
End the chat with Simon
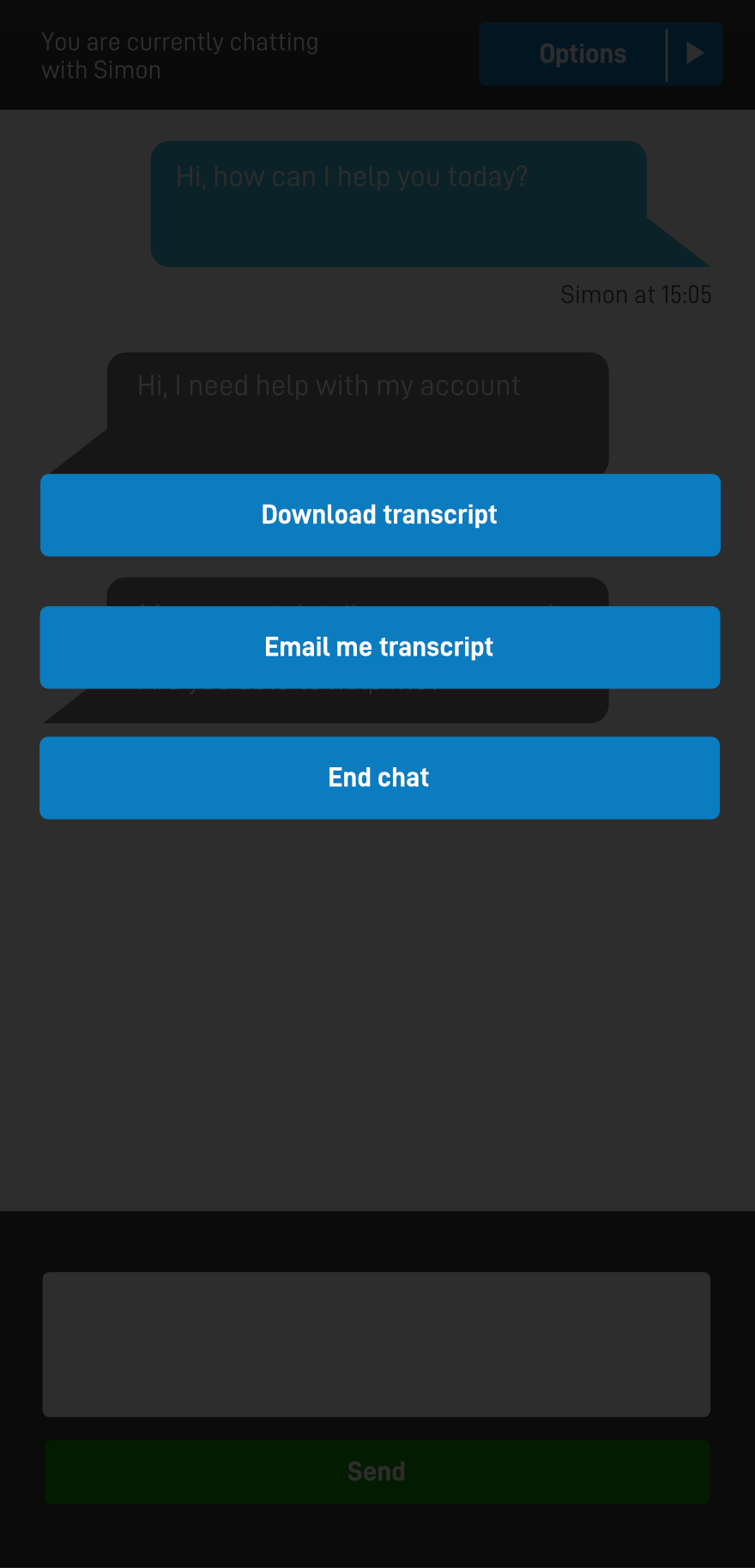click(x=379, y=778)
